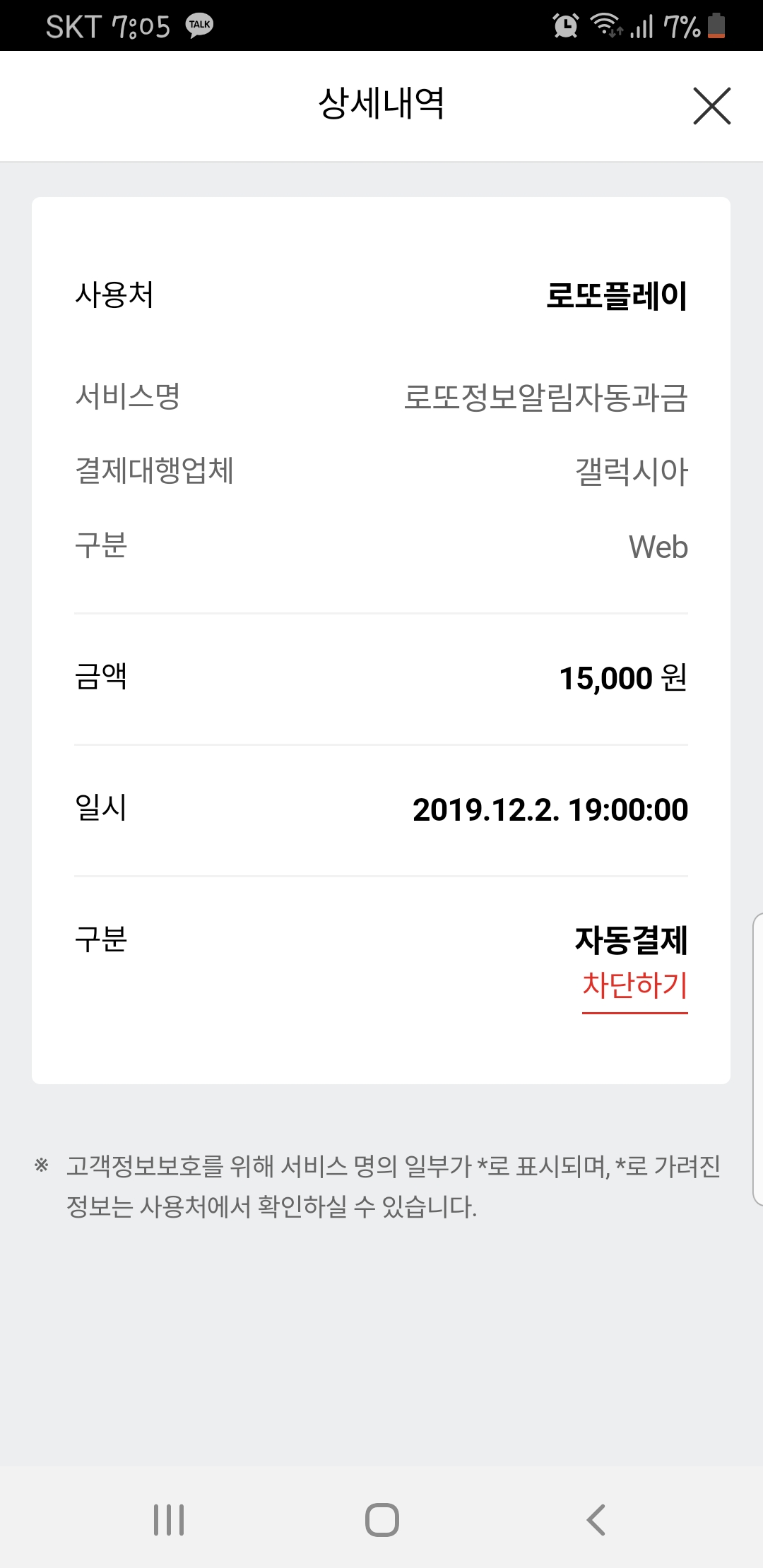Go back with the system back button

click(596, 1519)
